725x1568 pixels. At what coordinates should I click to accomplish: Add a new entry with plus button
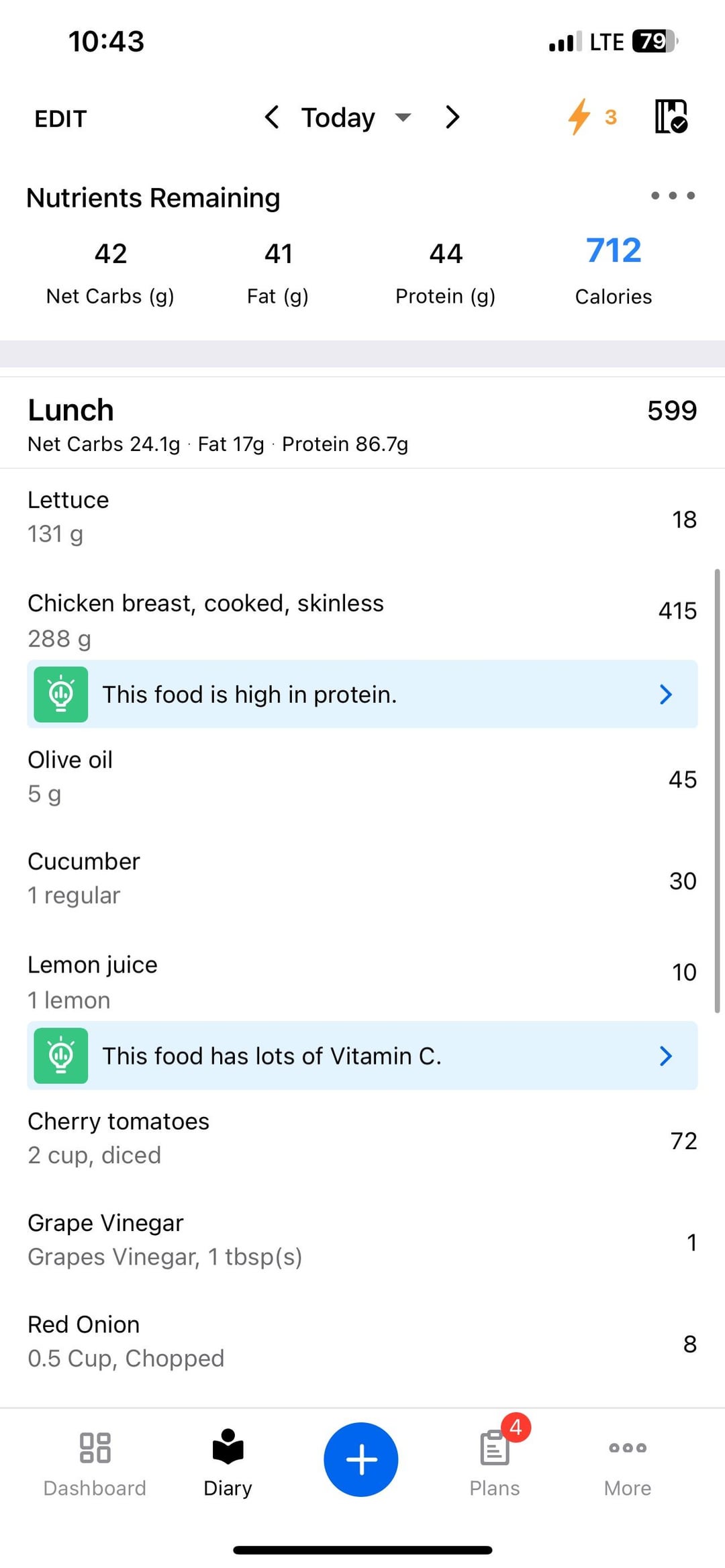(361, 1460)
